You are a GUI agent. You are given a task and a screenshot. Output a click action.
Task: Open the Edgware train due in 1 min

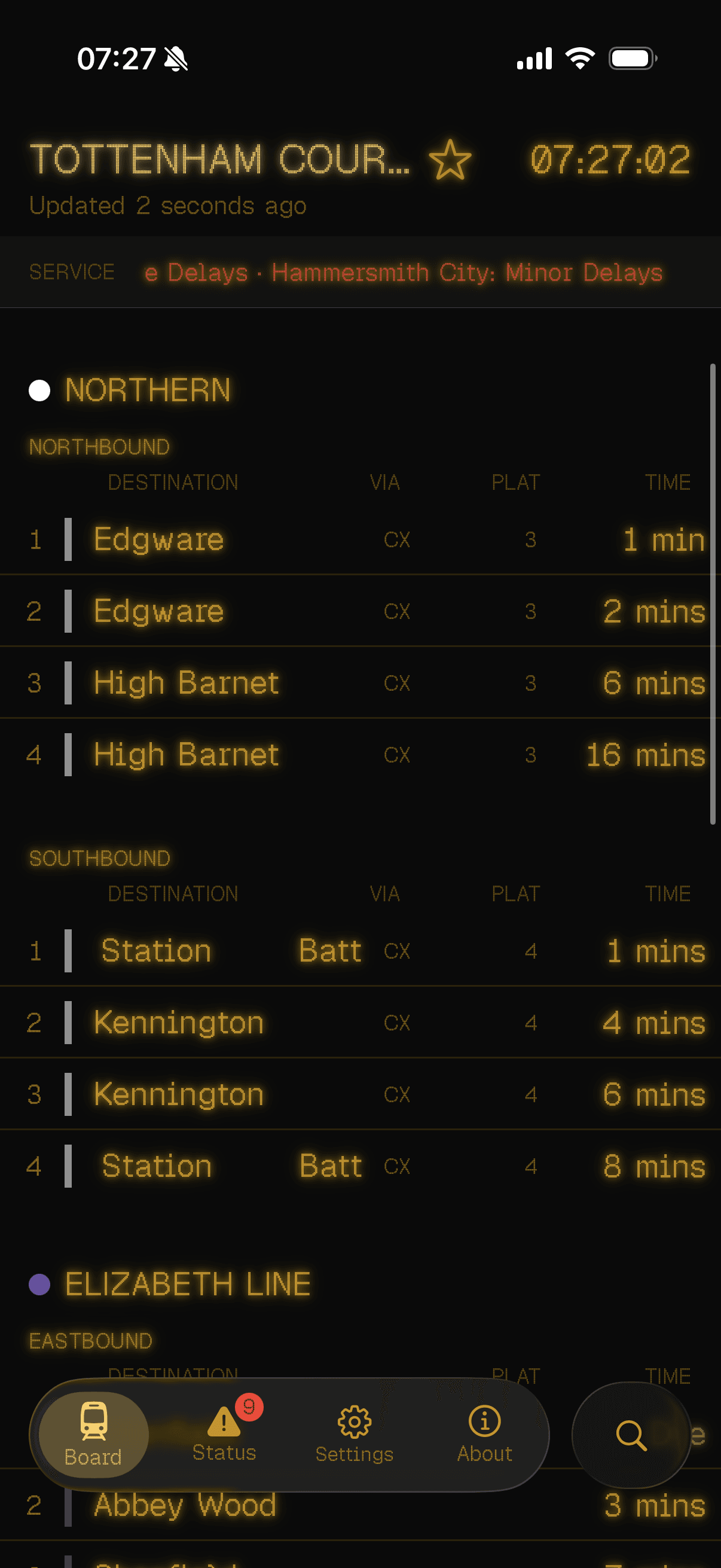click(360, 539)
